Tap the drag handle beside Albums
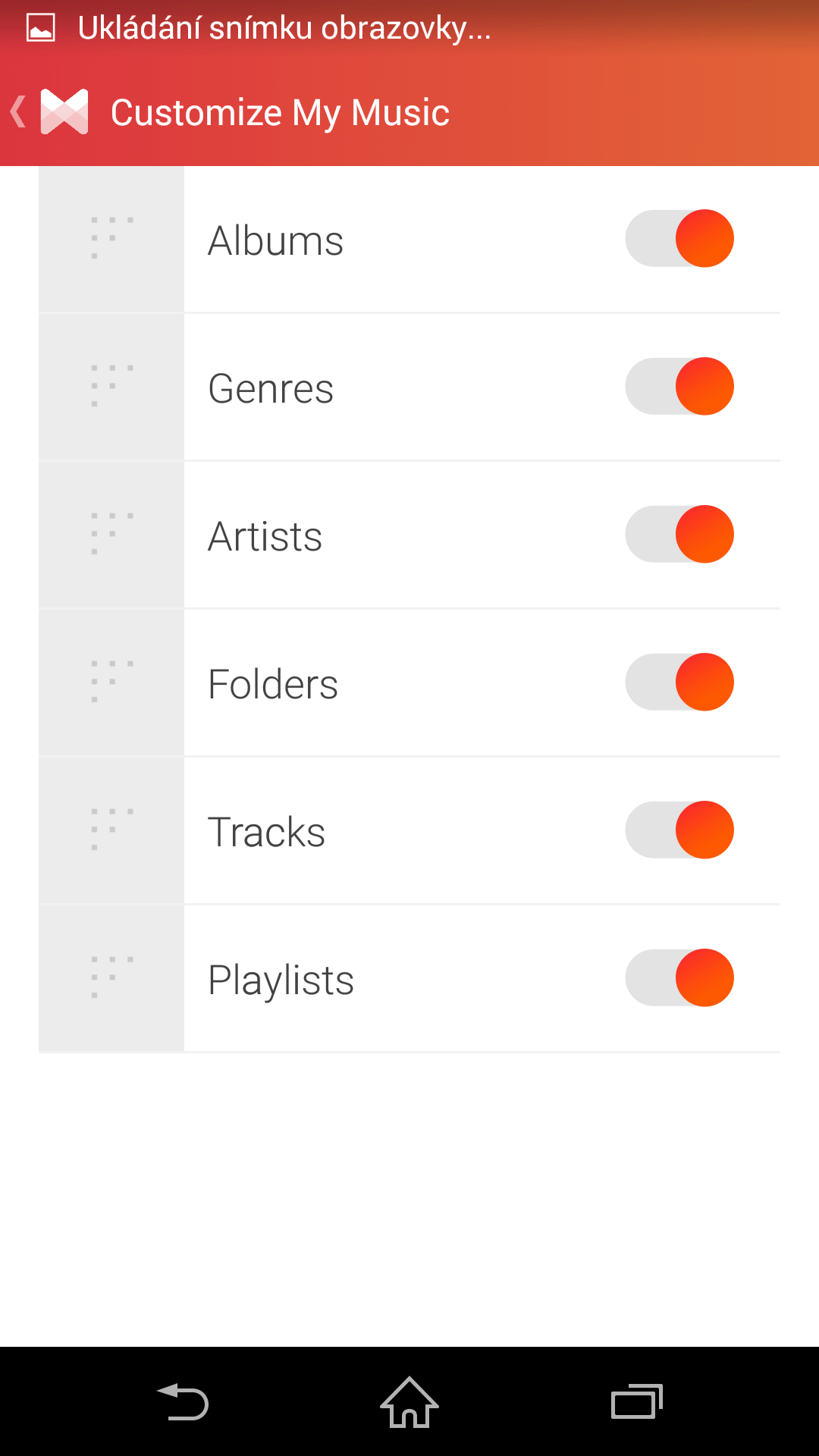The image size is (819, 1456). click(x=111, y=239)
